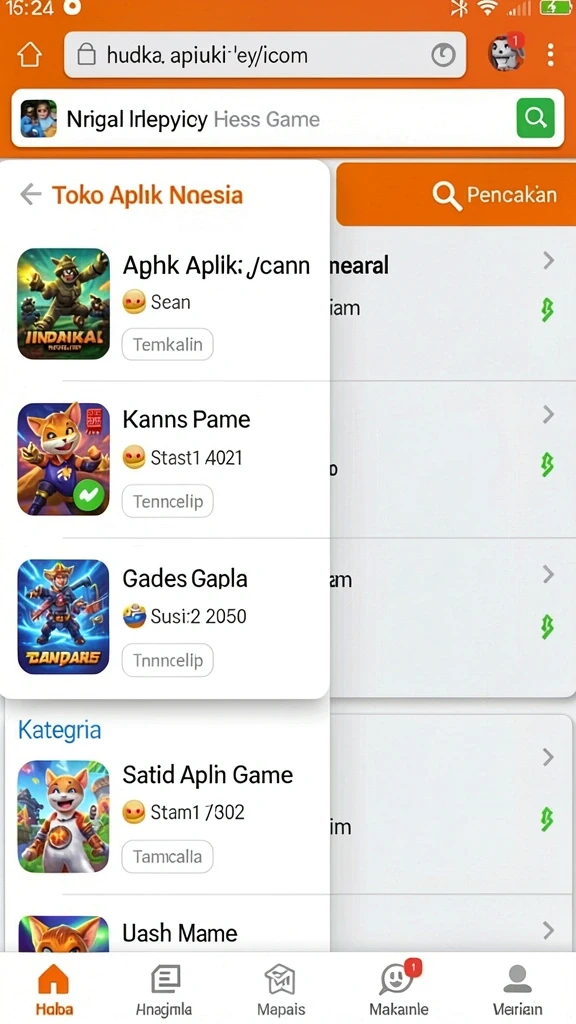This screenshot has height=1024, width=576.
Task: Open the Kanns Pame game icon
Action: (x=63, y=459)
